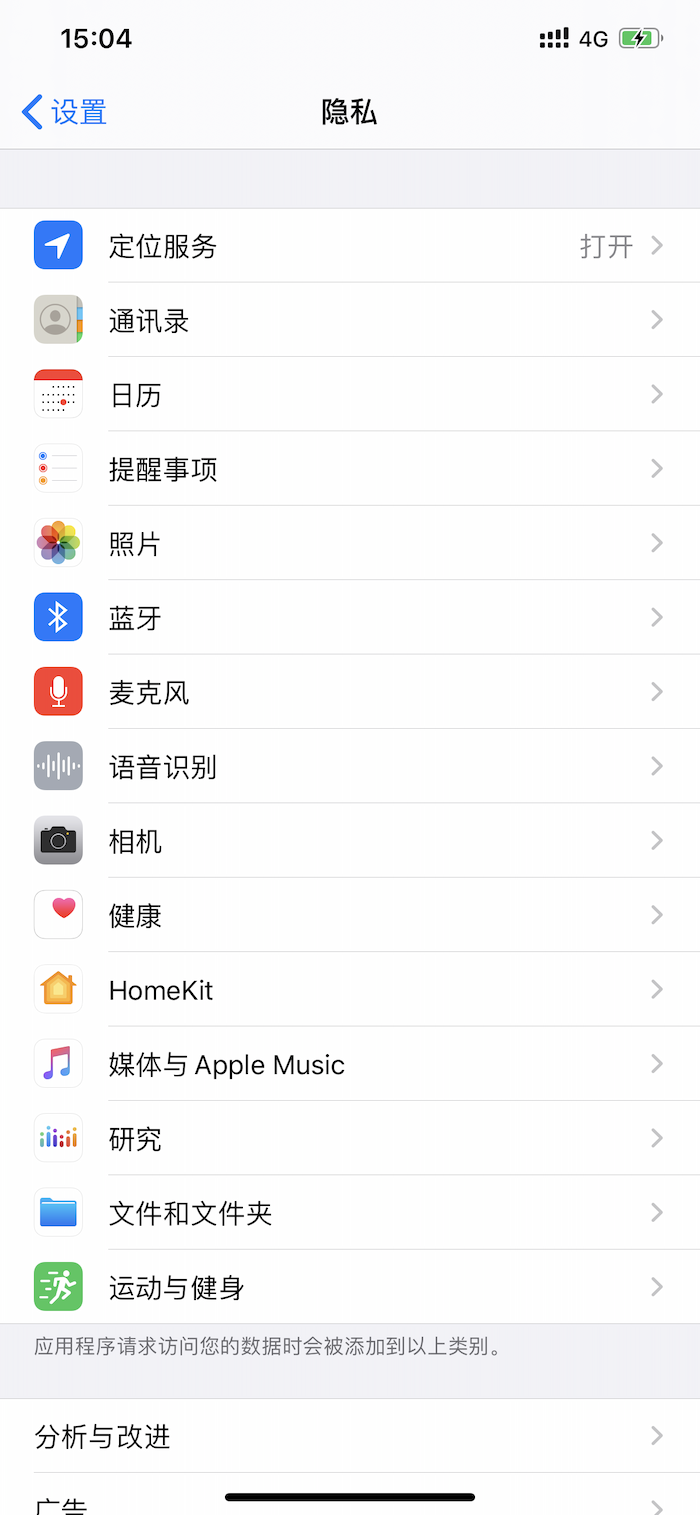Open 定位服务 settings
This screenshot has height=1515, width=700.
(x=350, y=246)
